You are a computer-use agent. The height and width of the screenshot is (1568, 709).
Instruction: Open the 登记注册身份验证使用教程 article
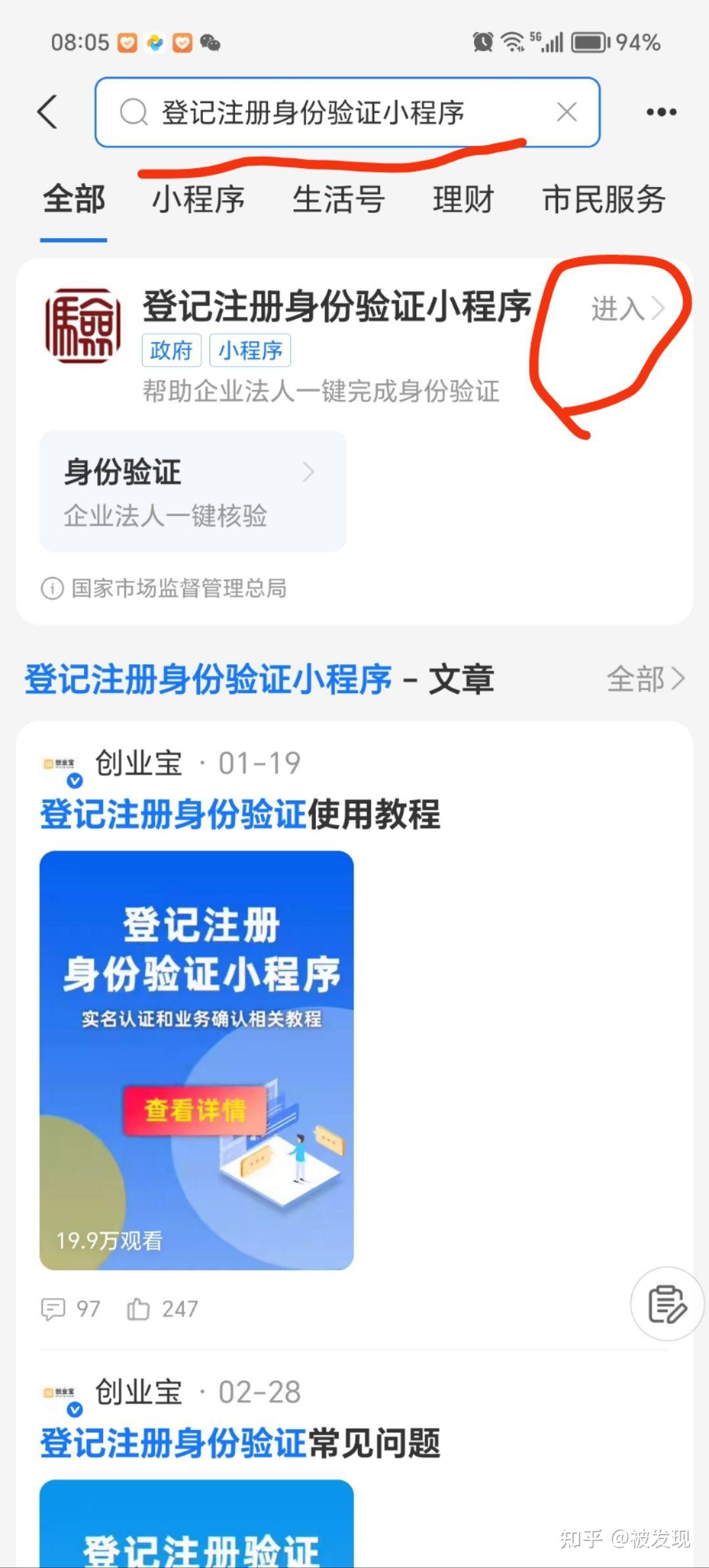240,815
